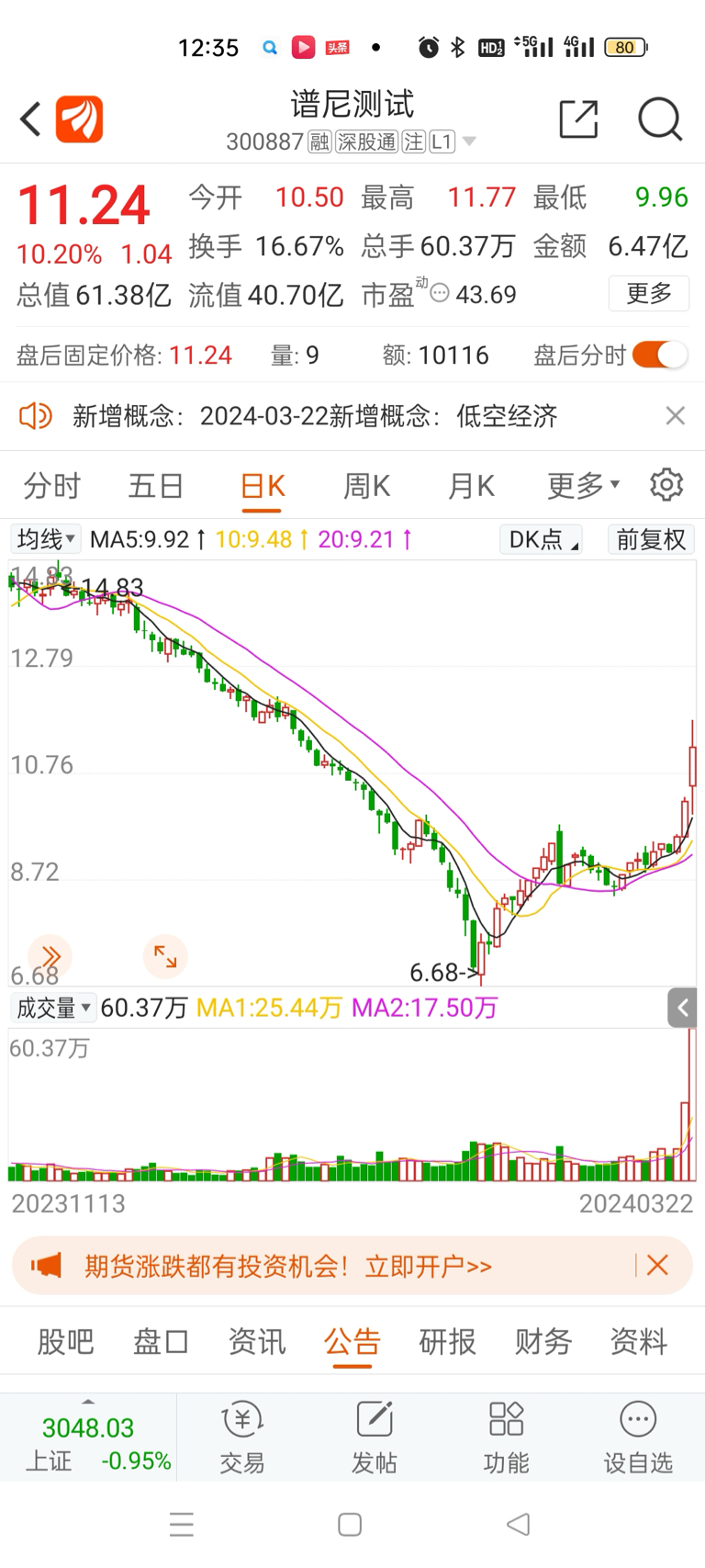This screenshot has height=1568, width=705.
Task: Tap the share icon next to search
Action: click(x=578, y=119)
